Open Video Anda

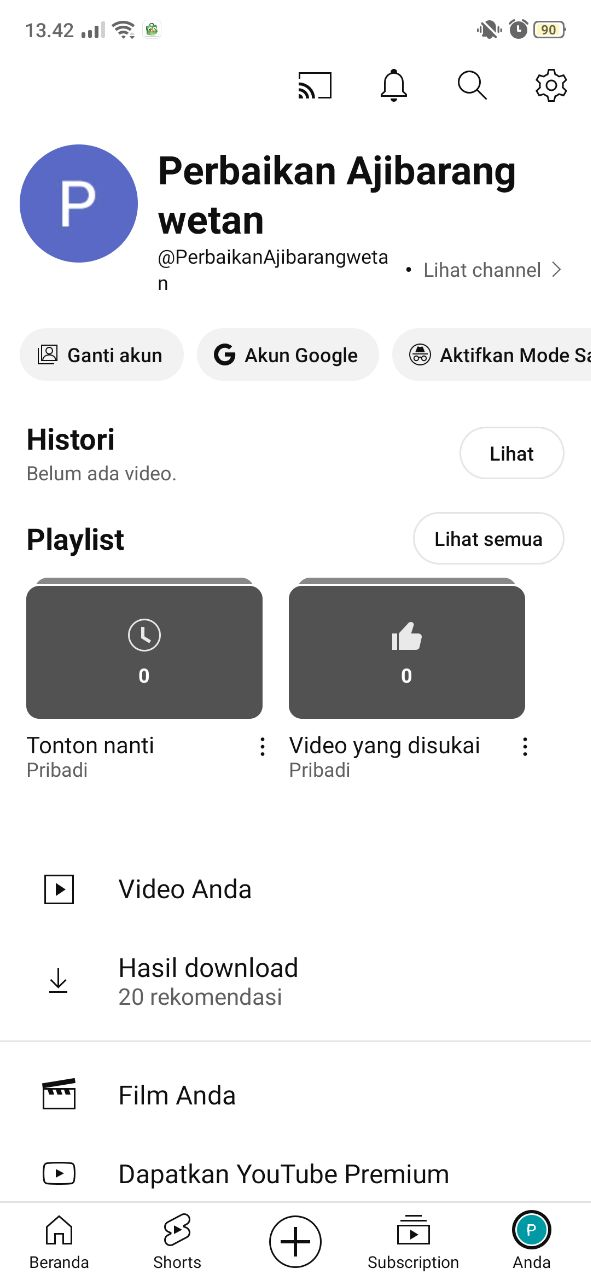pos(295,889)
